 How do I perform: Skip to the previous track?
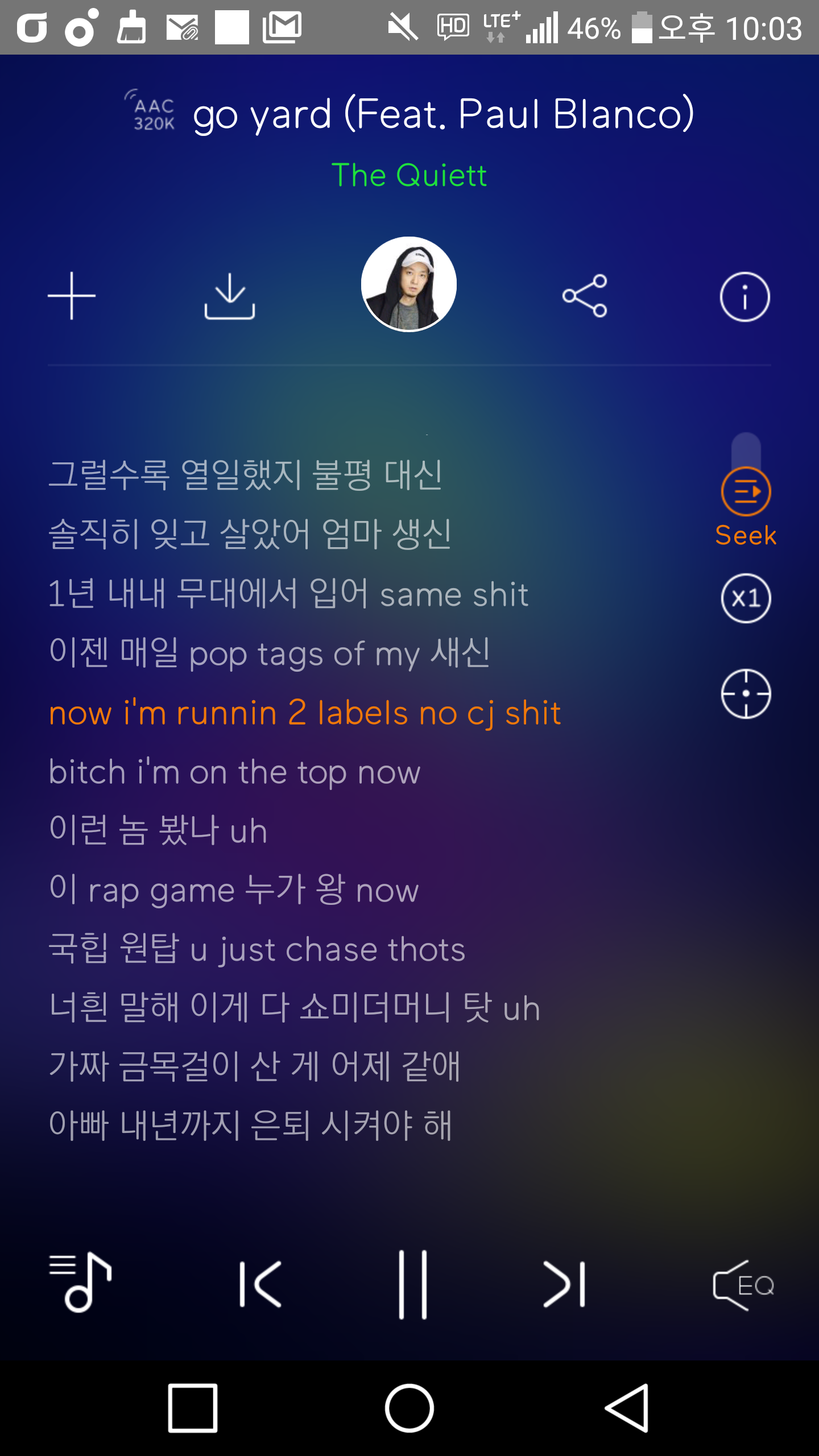261,1284
